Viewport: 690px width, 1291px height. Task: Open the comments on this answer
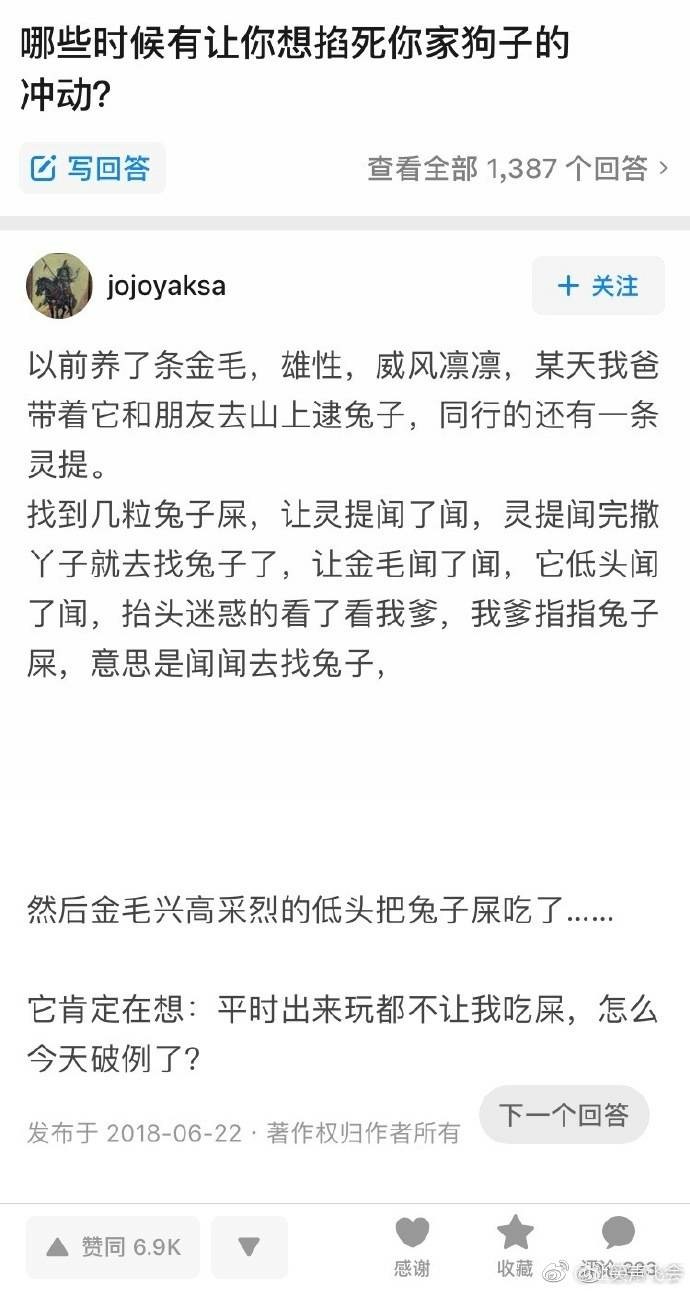click(x=618, y=1247)
